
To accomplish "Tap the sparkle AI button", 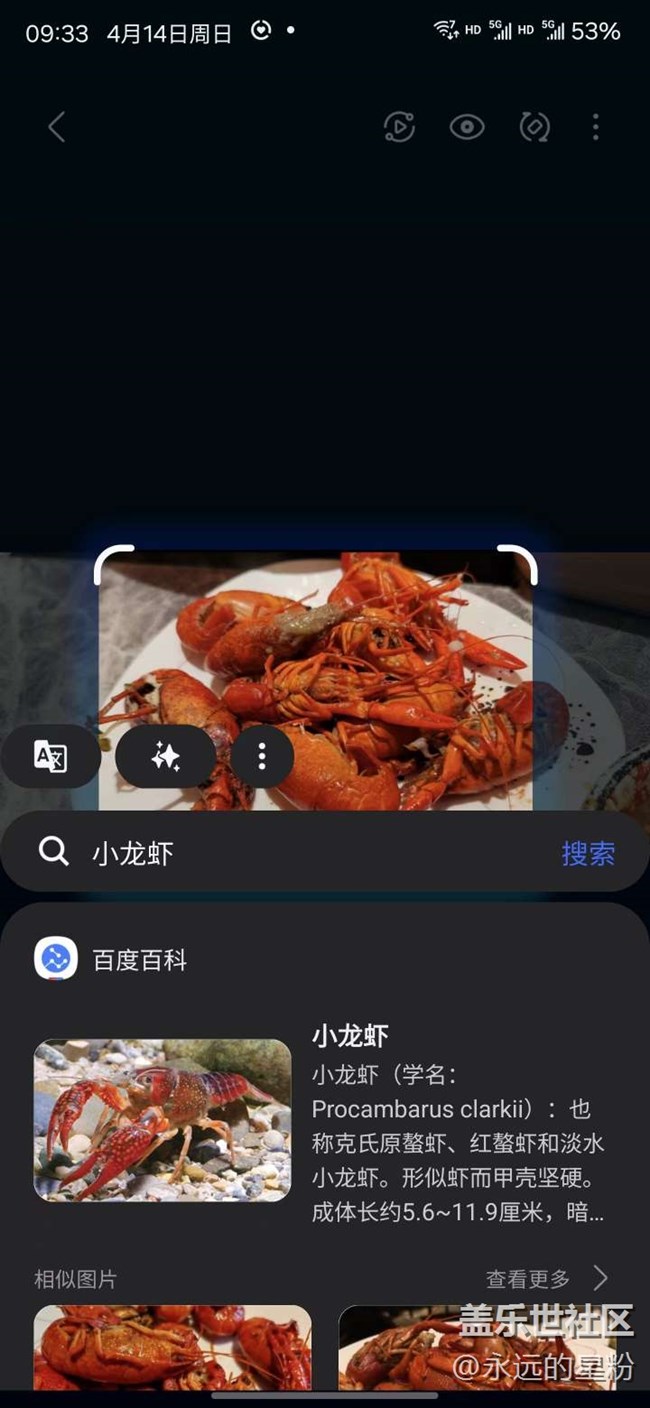I will click(x=165, y=757).
